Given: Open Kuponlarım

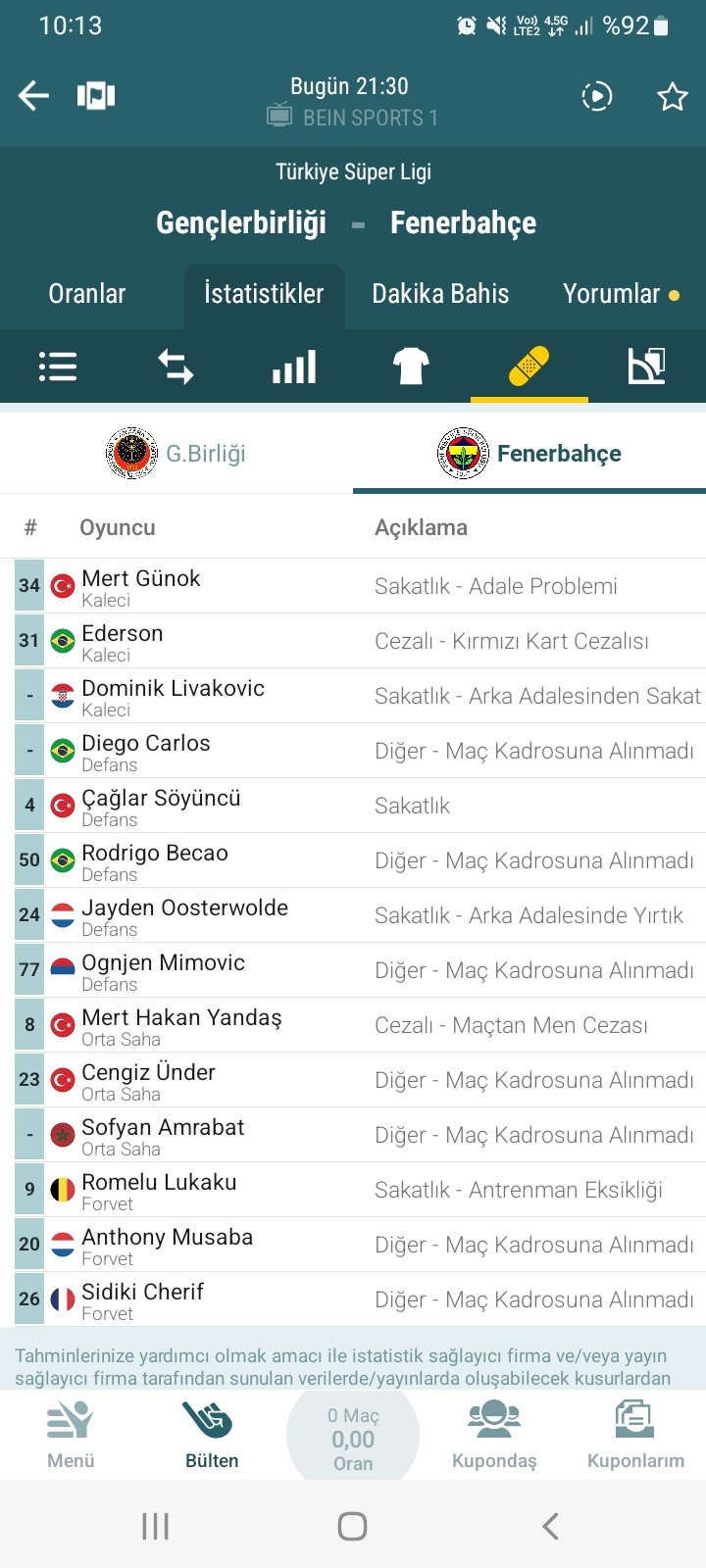Looking at the screenshot, I should (x=635, y=1435).
